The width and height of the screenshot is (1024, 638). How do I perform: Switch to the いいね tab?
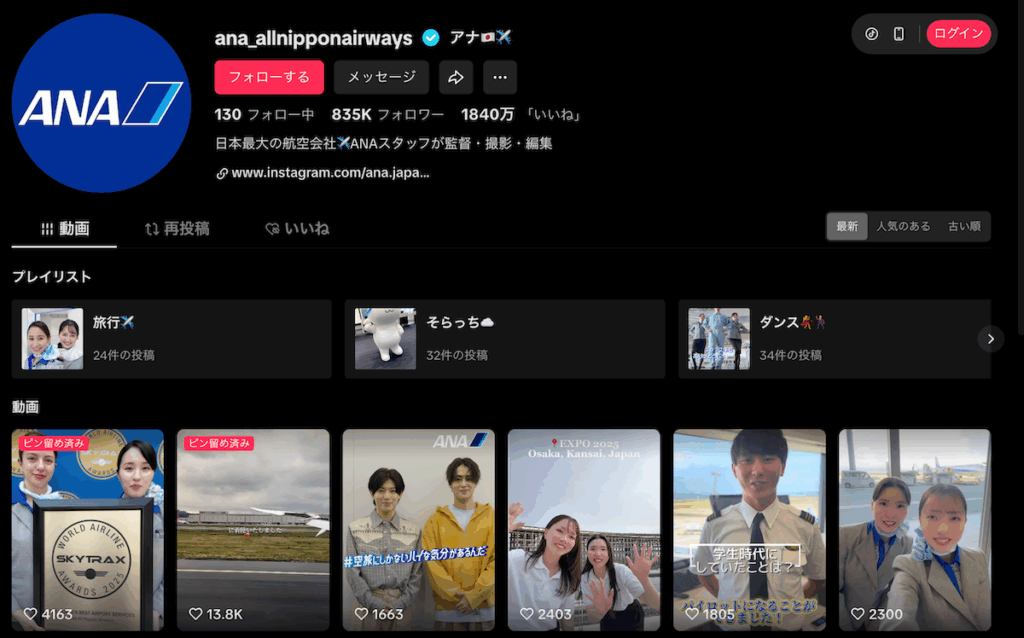[x=297, y=228]
